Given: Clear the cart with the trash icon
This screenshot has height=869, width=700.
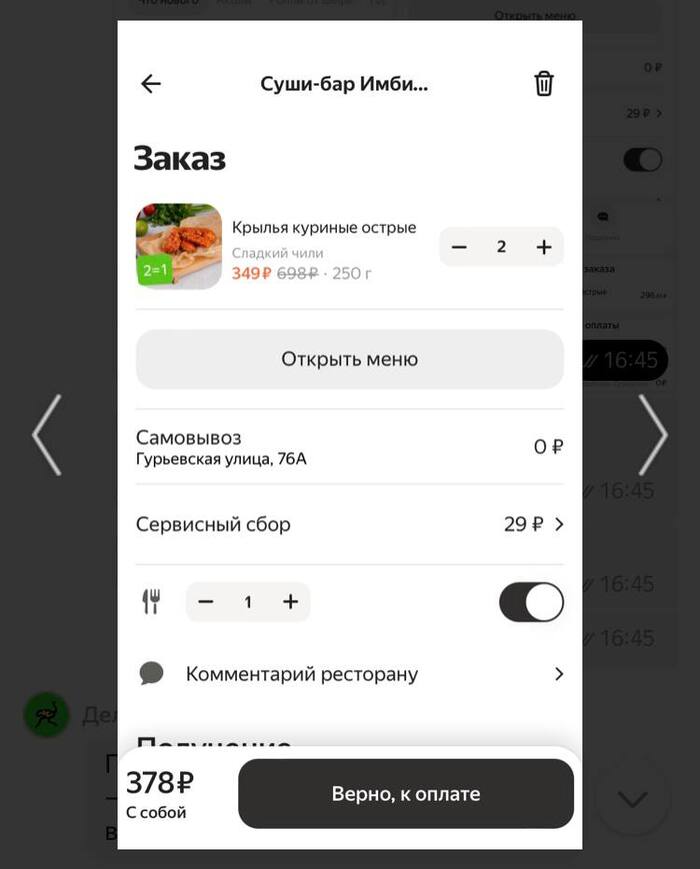Looking at the screenshot, I should (543, 84).
